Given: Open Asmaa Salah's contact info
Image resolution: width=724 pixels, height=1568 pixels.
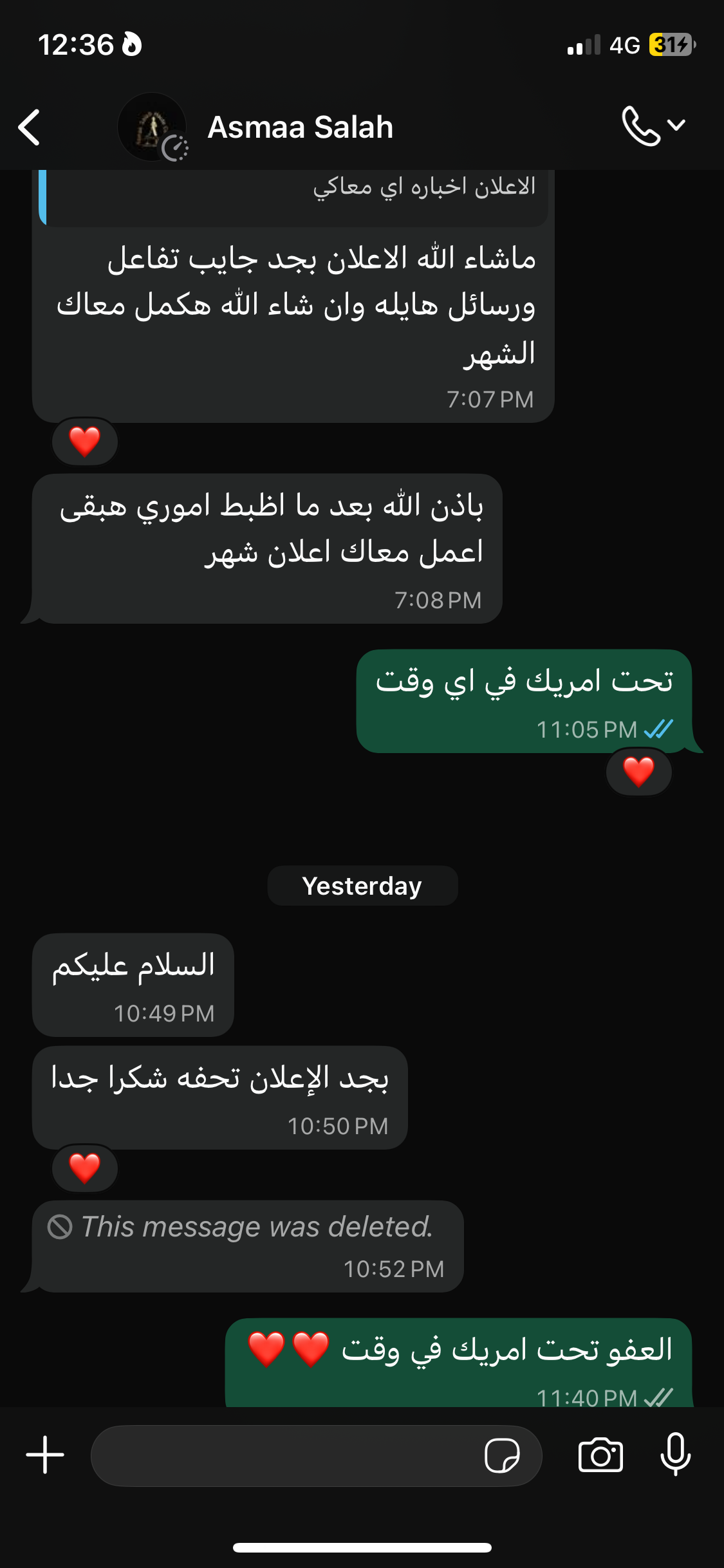Looking at the screenshot, I should click(x=300, y=127).
